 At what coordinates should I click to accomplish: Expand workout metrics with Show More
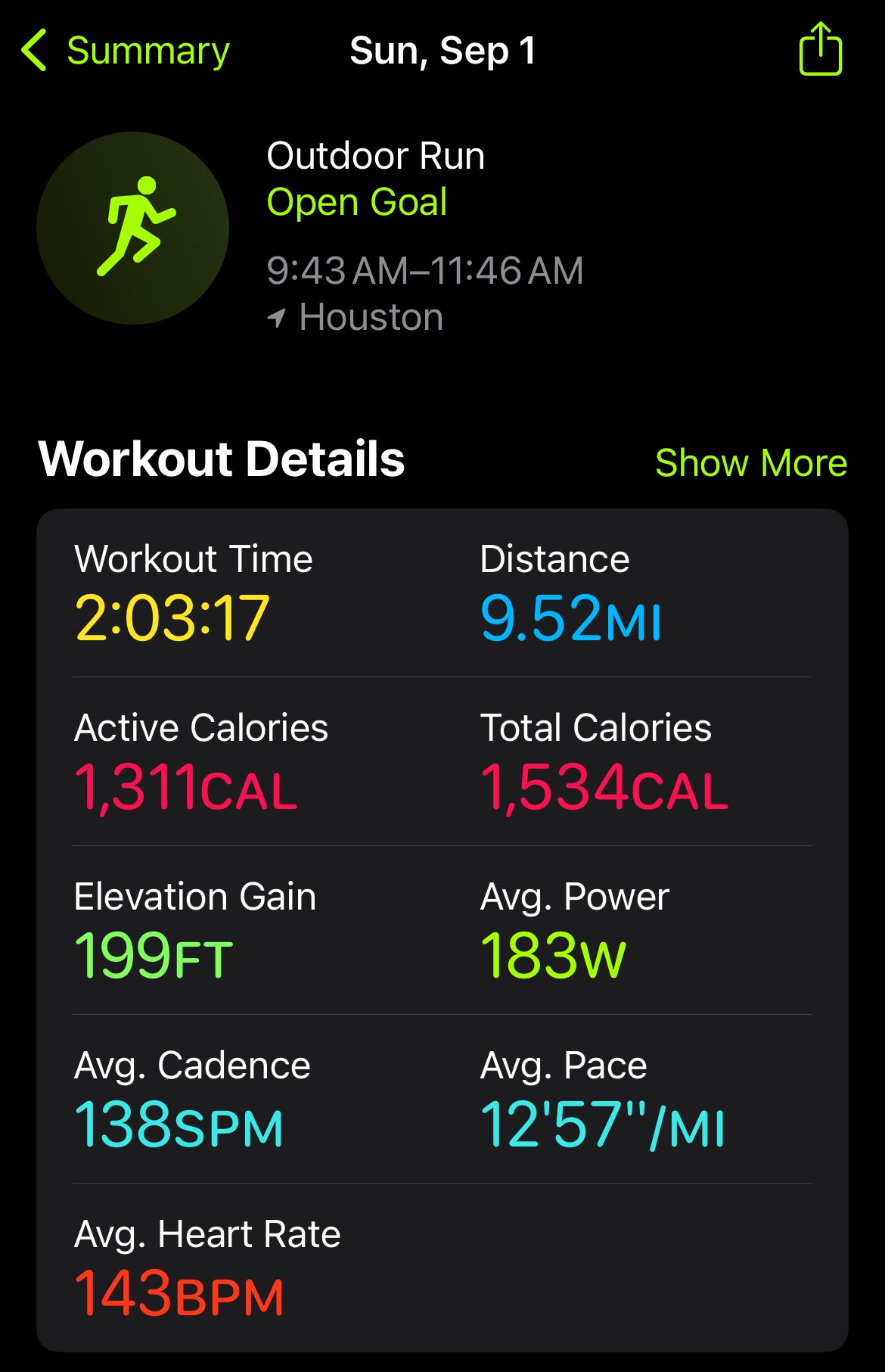(x=751, y=462)
